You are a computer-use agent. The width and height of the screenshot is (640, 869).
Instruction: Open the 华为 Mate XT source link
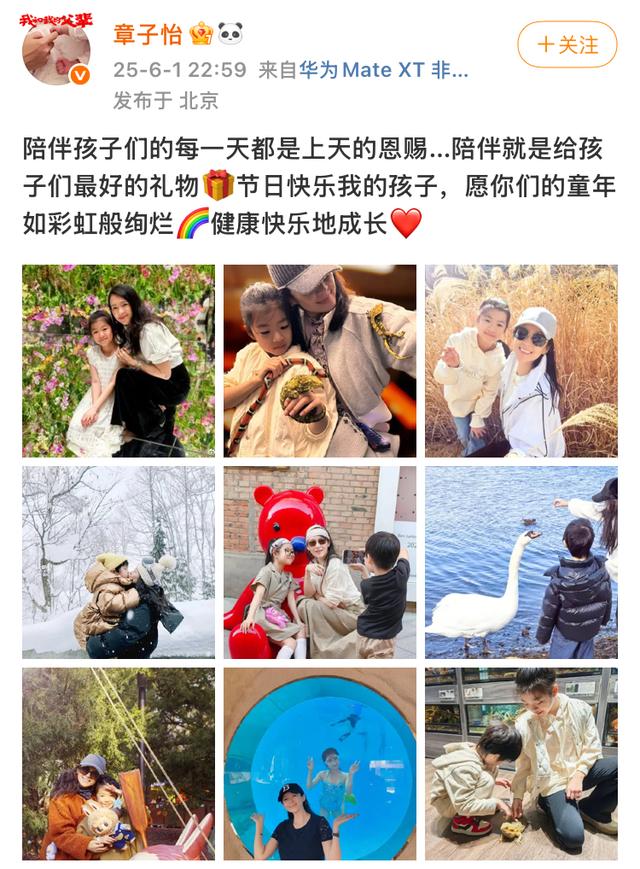click(382, 70)
